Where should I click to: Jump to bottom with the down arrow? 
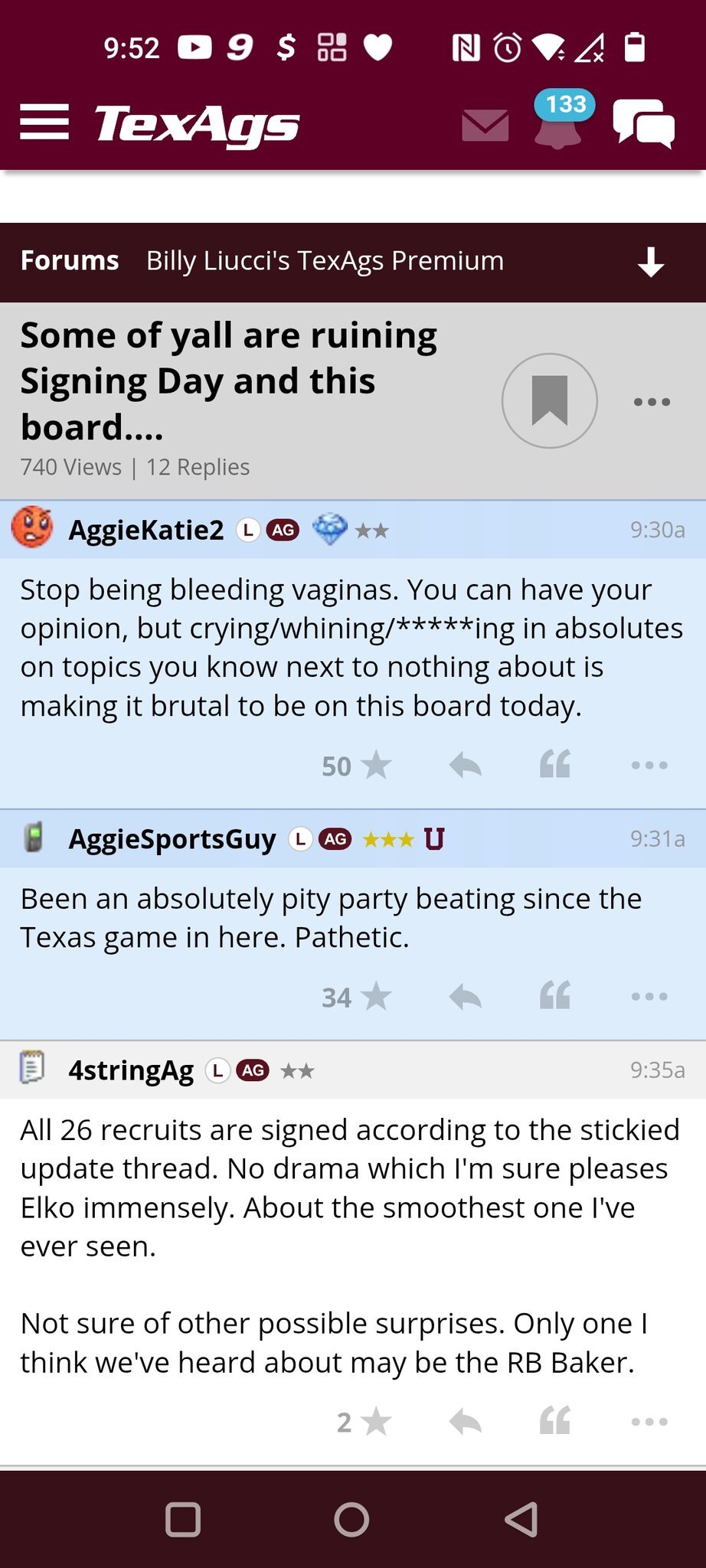(651, 262)
